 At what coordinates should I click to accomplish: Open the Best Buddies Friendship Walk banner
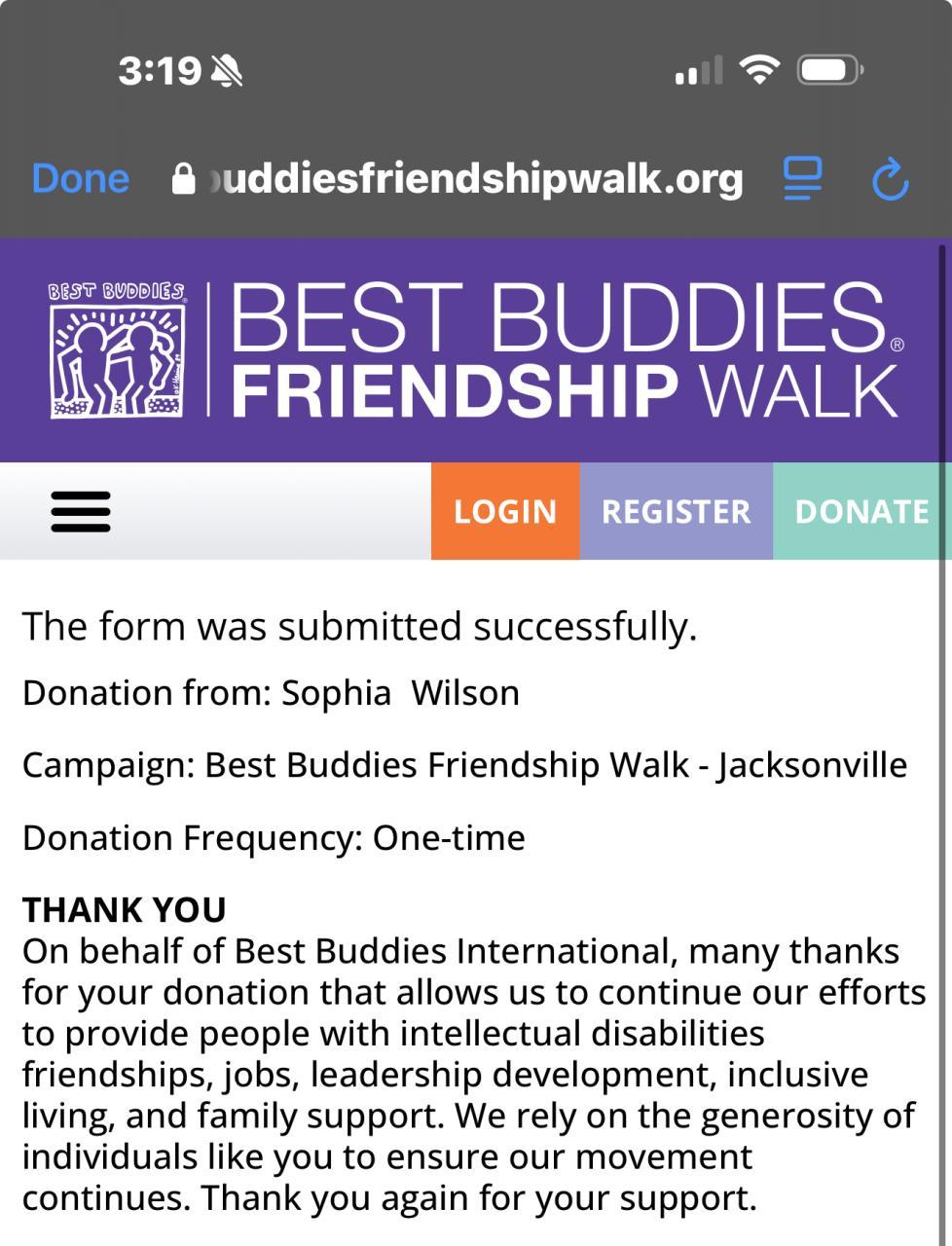(x=476, y=350)
